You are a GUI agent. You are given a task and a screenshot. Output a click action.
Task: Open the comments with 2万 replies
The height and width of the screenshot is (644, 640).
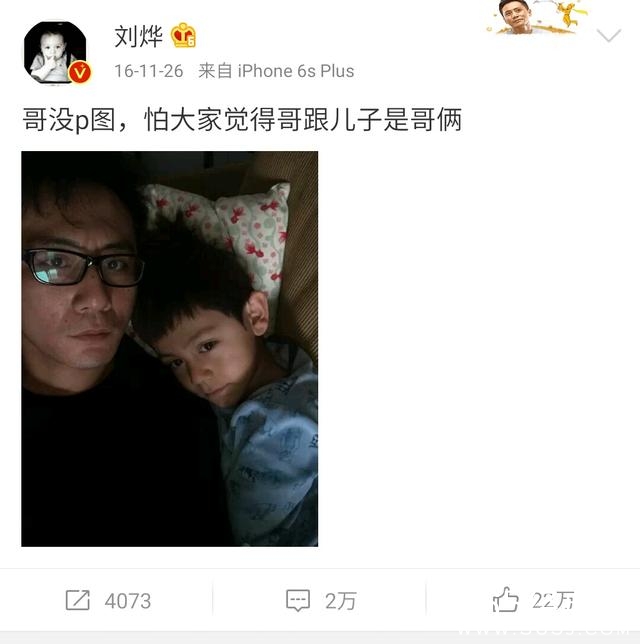click(319, 600)
